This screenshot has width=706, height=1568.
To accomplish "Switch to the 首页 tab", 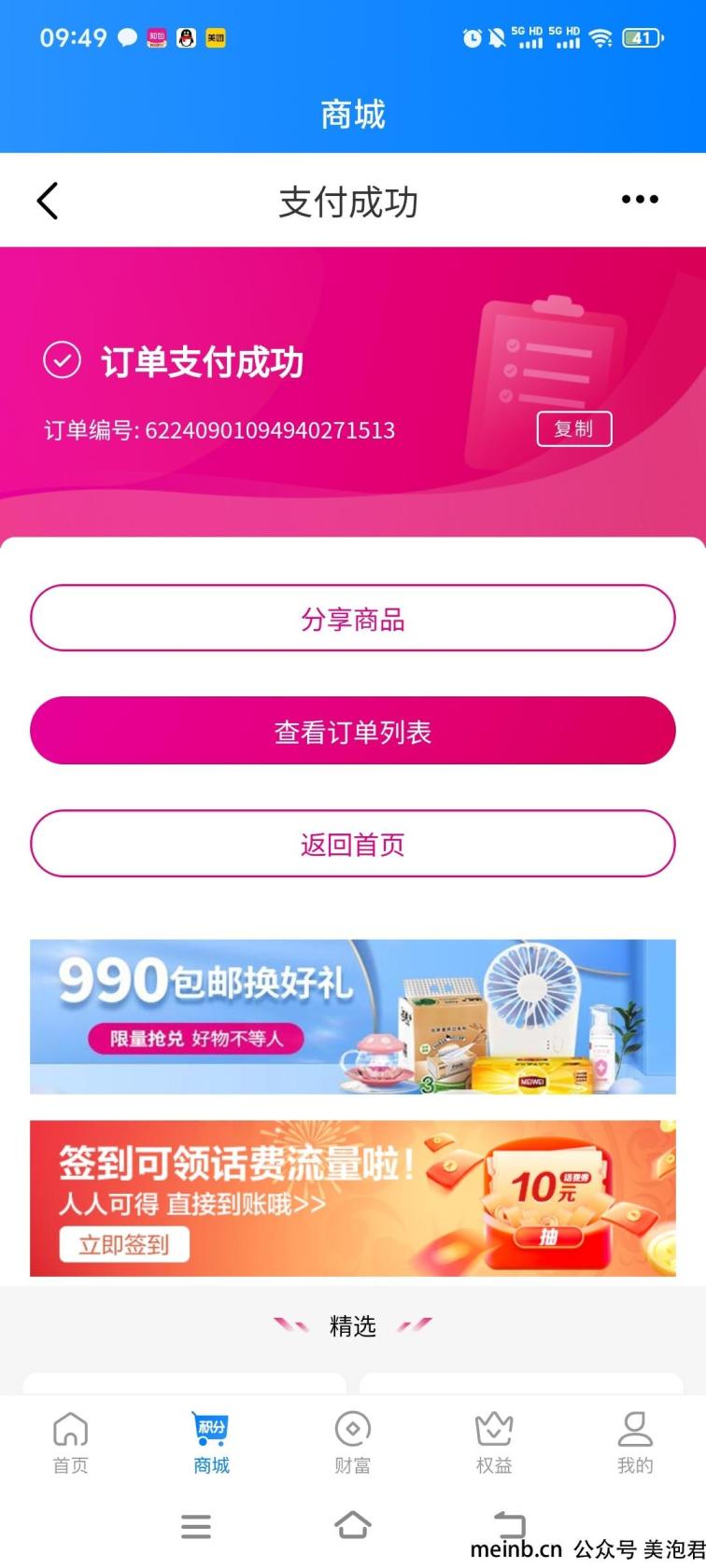I will [x=70, y=1442].
